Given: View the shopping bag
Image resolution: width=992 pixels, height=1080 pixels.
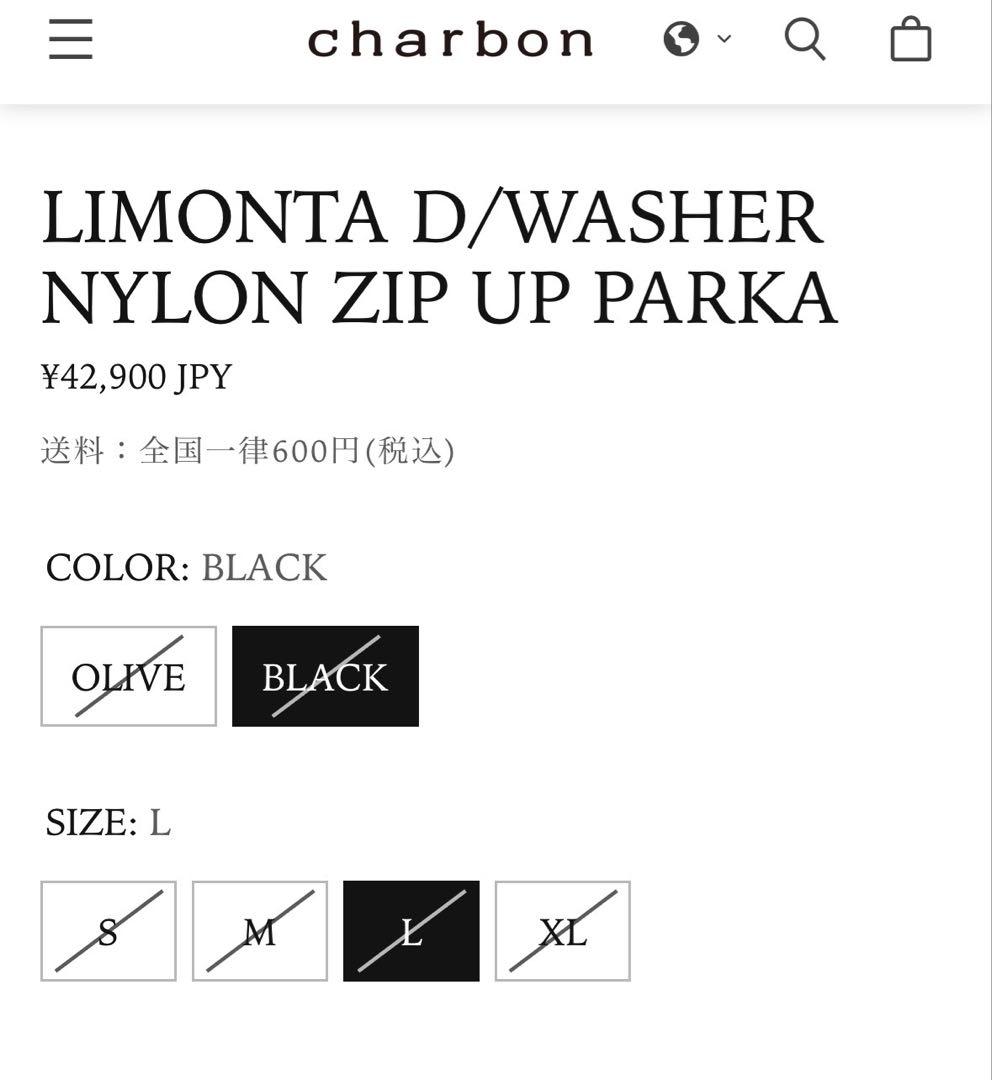Looking at the screenshot, I should click(x=910, y=41).
